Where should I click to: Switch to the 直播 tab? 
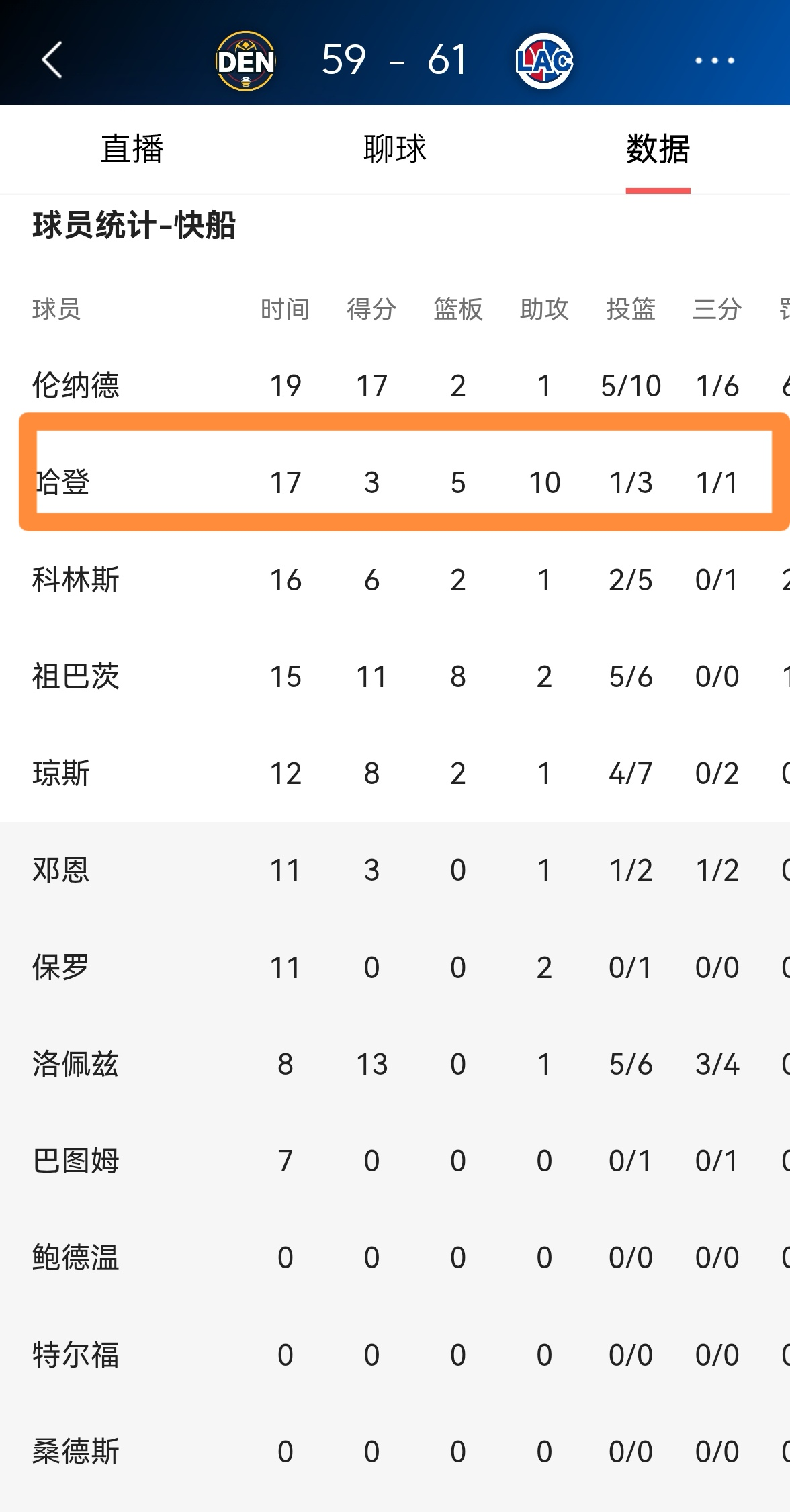click(x=132, y=149)
